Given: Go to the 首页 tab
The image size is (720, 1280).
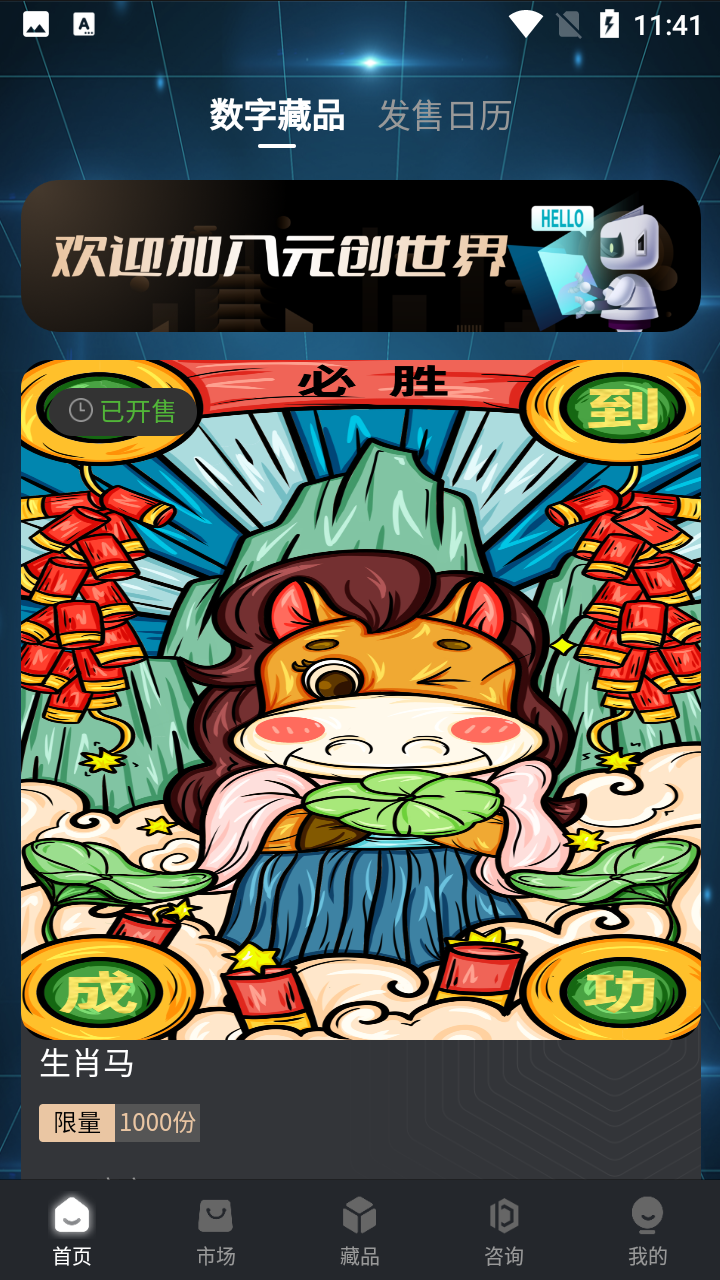Looking at the screenshot, I should pyautogui.click(x=72, y=1231).
